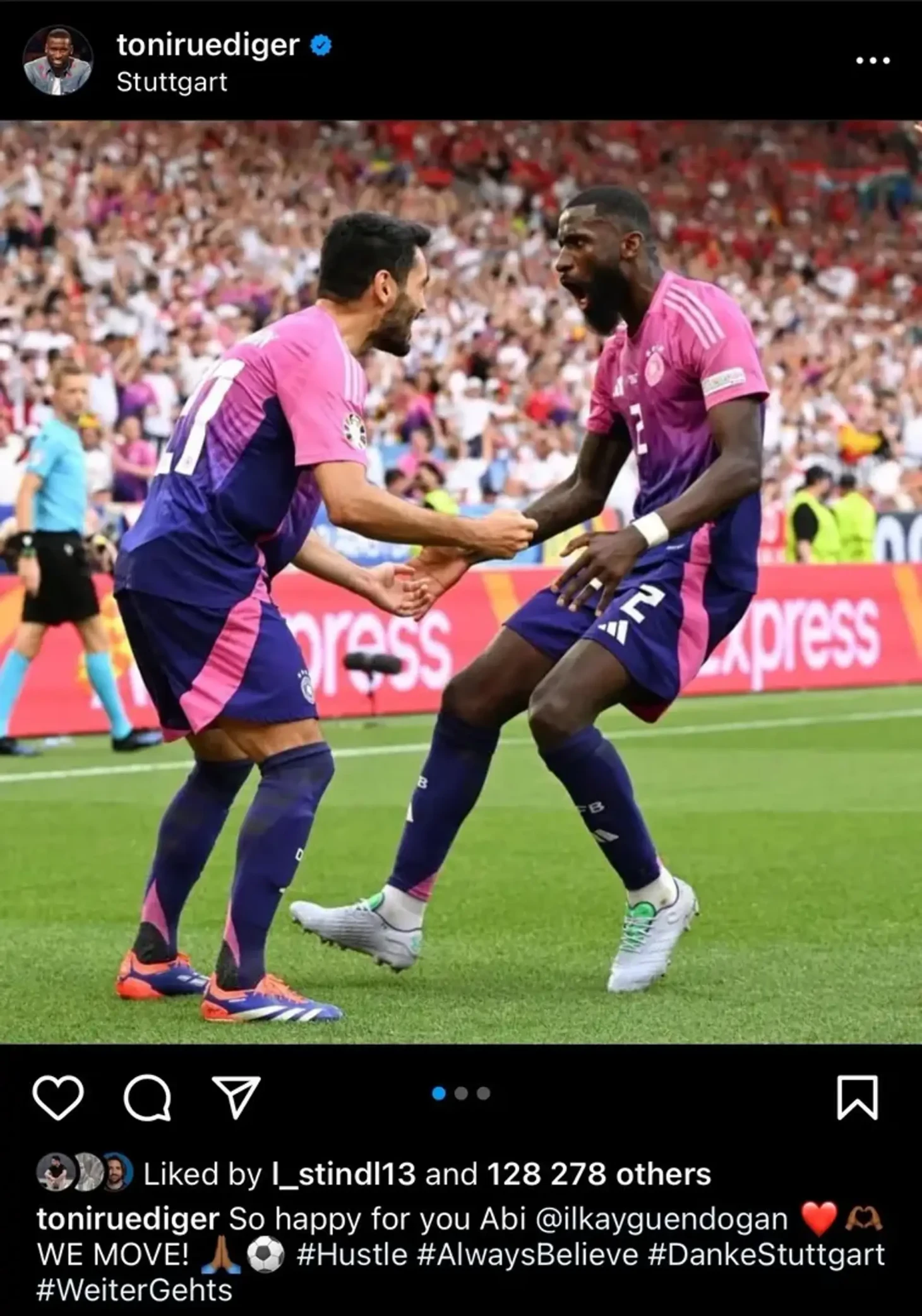The image size is (922, 1316).
Task: Tap the post photo
Action: tap(461, 581)
